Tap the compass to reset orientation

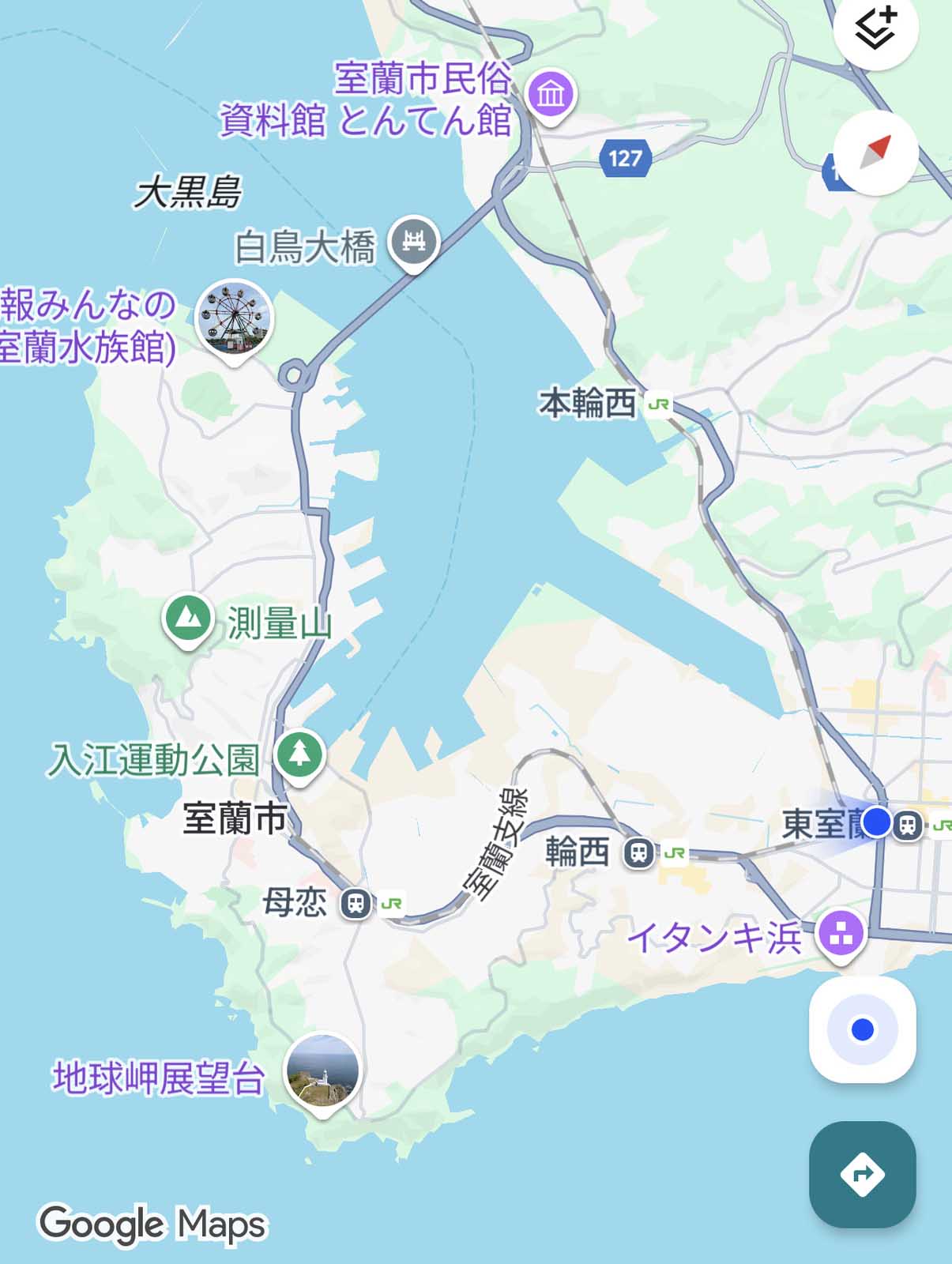click(x=875, y=152)
